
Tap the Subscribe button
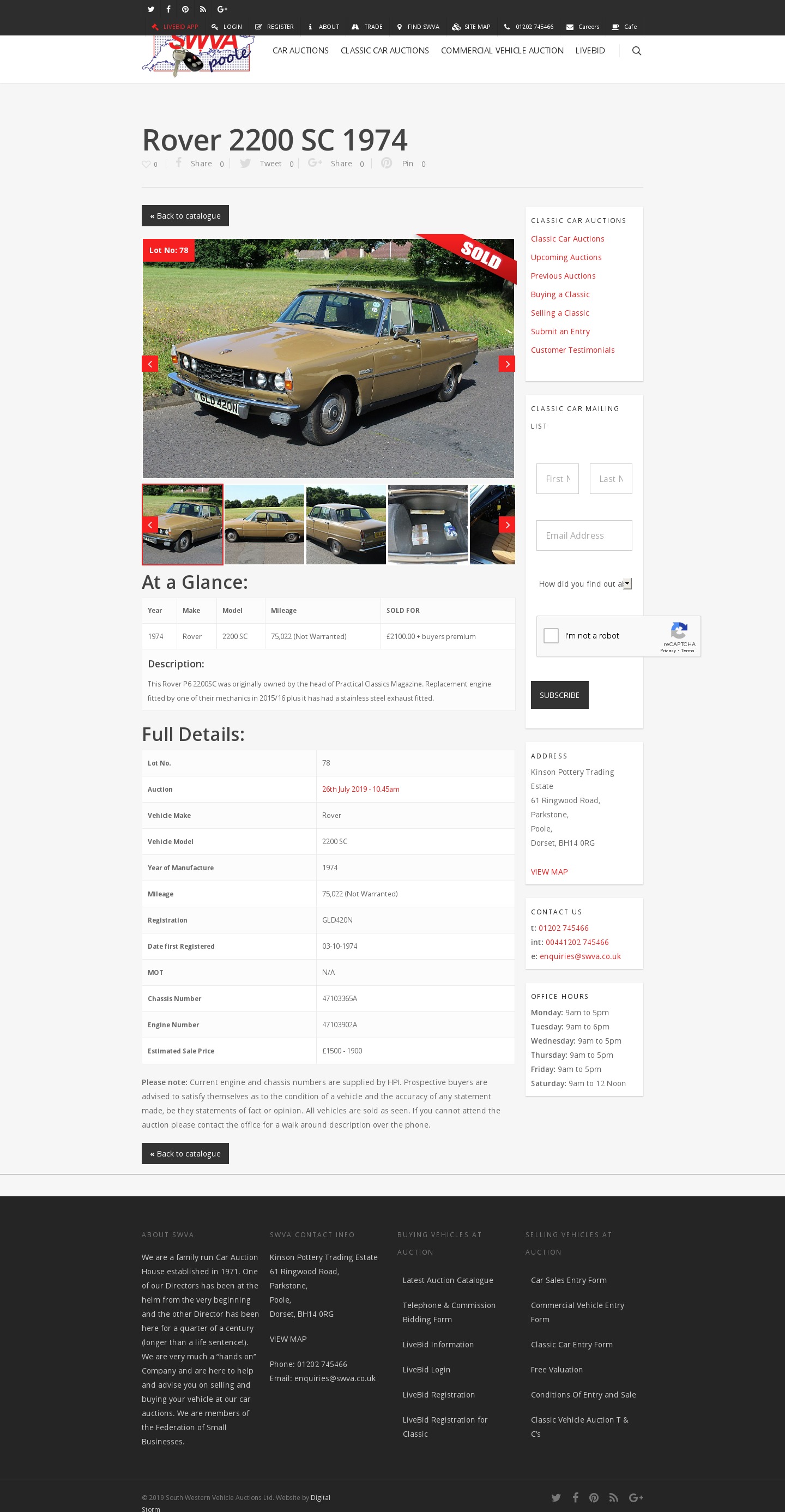tap(559, 695)
